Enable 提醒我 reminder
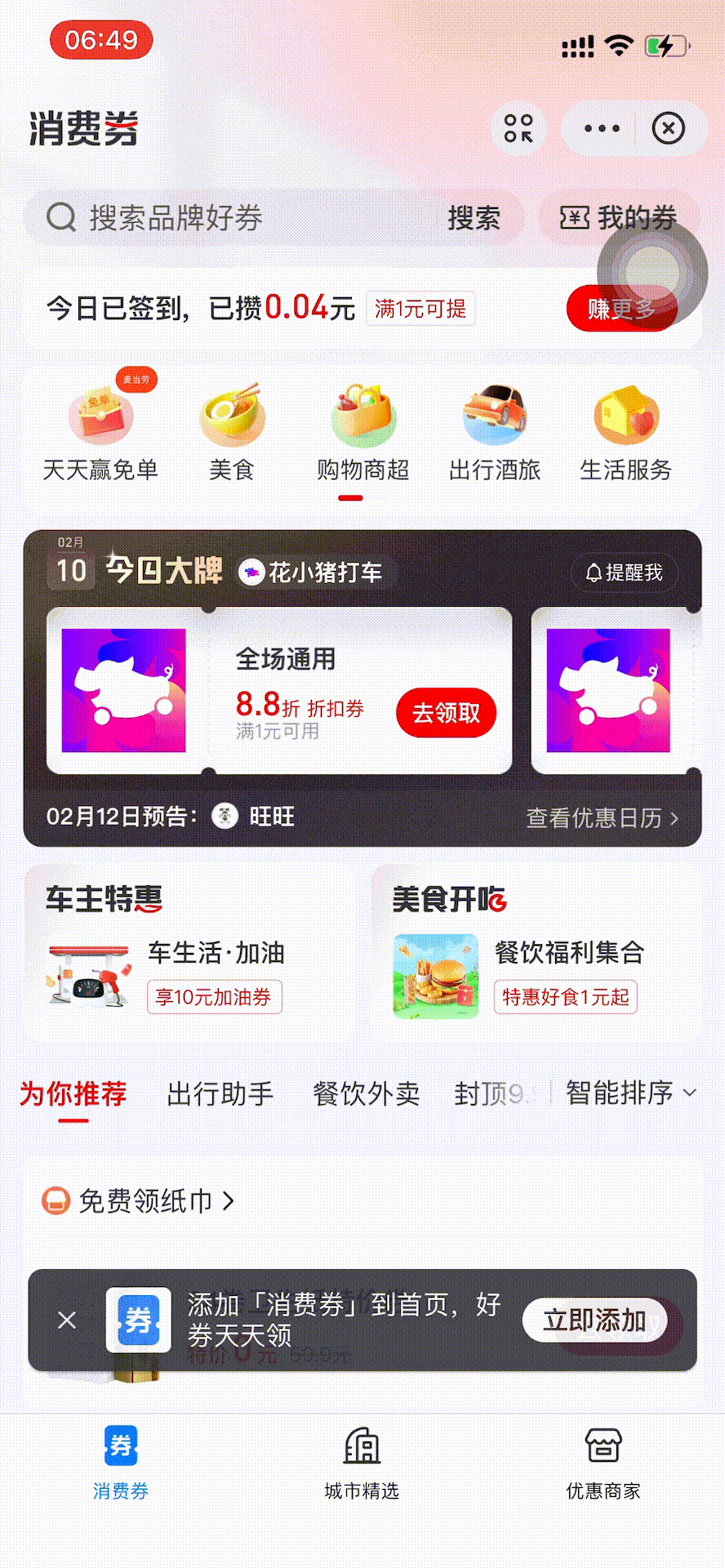The width and height of the screenshot is (725, 1568). [625, 572]
